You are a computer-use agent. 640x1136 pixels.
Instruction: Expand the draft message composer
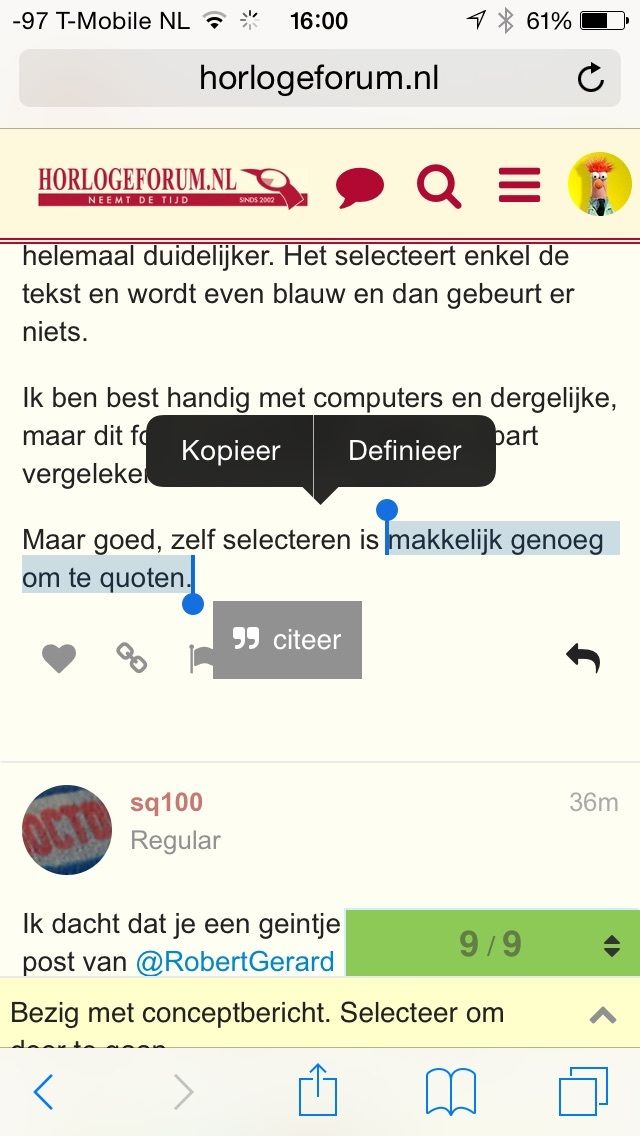tap(602, 1016)
